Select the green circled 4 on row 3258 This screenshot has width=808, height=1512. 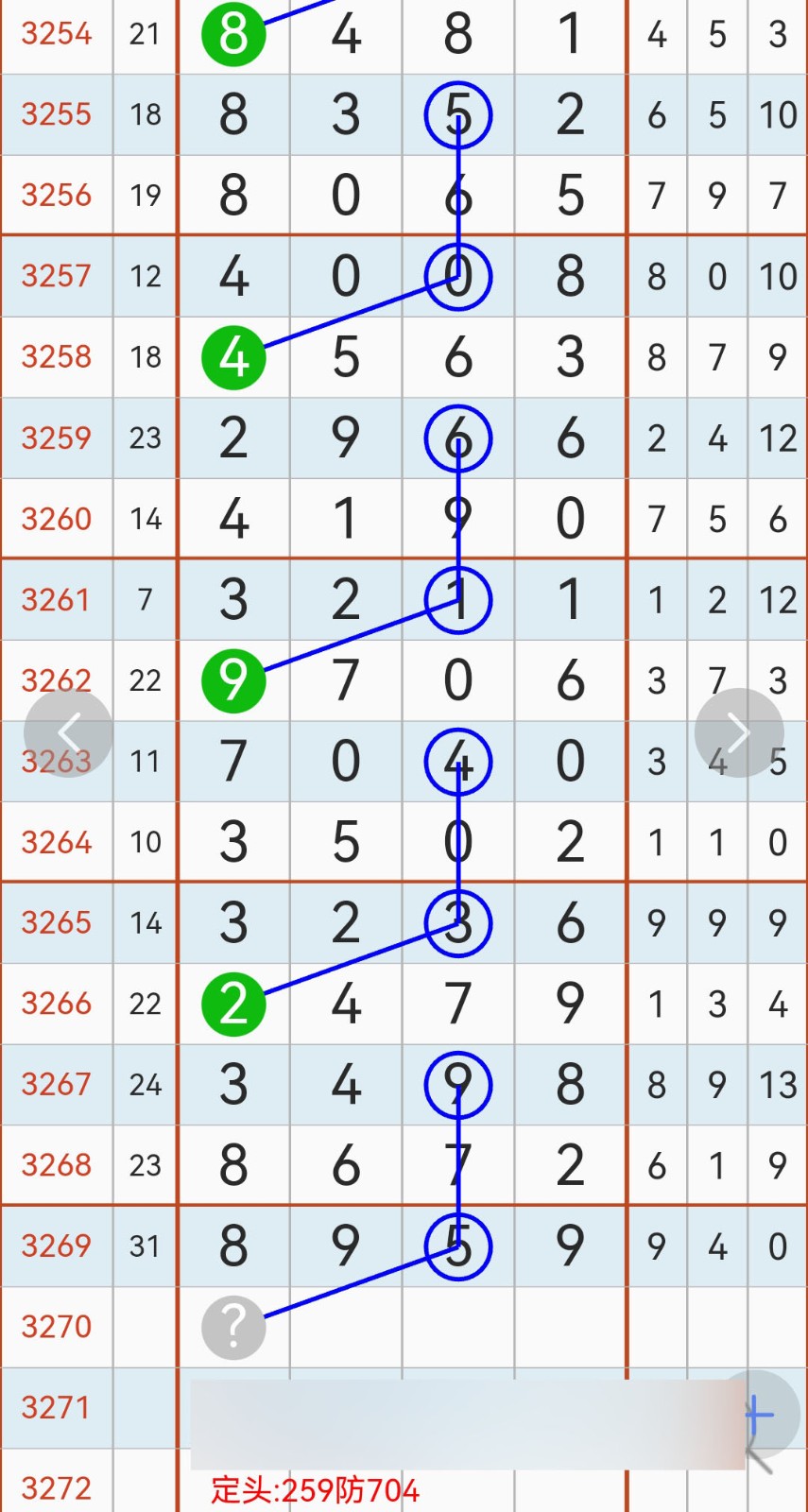(x=234, y=357)
